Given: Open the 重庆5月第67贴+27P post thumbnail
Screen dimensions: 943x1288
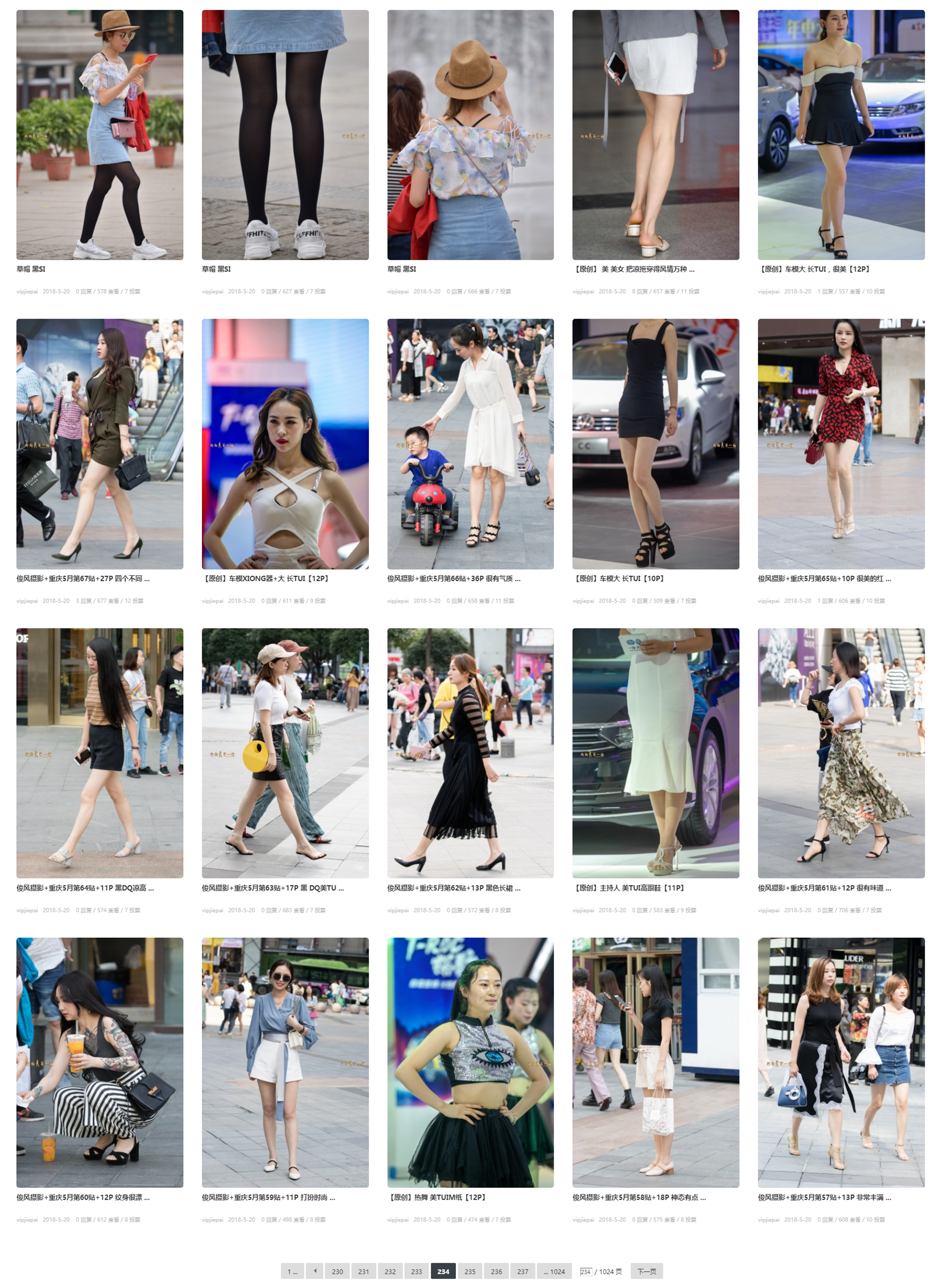Looking at the screenshot, I should tap(99, 444).
